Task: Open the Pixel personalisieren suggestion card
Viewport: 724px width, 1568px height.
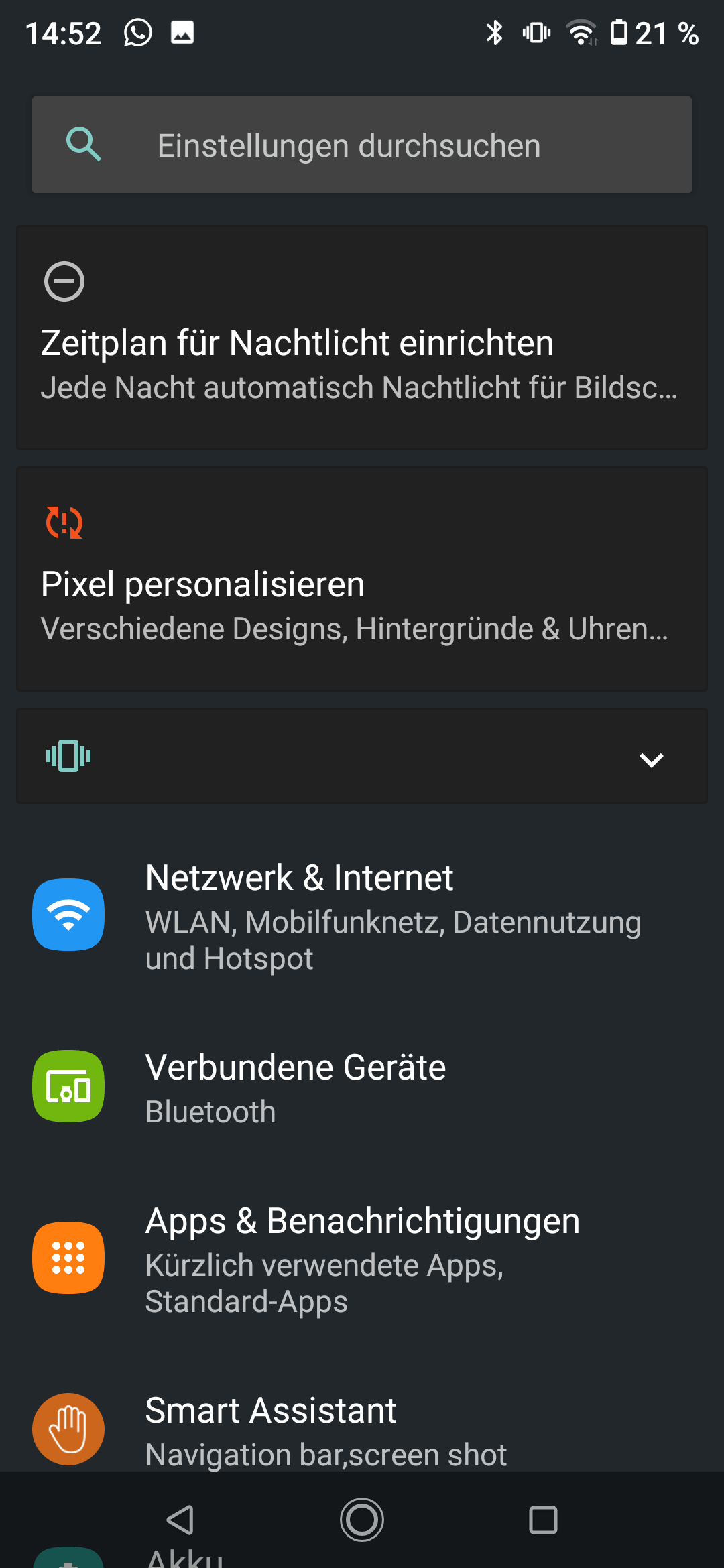Action: click(x=362, y=579)
